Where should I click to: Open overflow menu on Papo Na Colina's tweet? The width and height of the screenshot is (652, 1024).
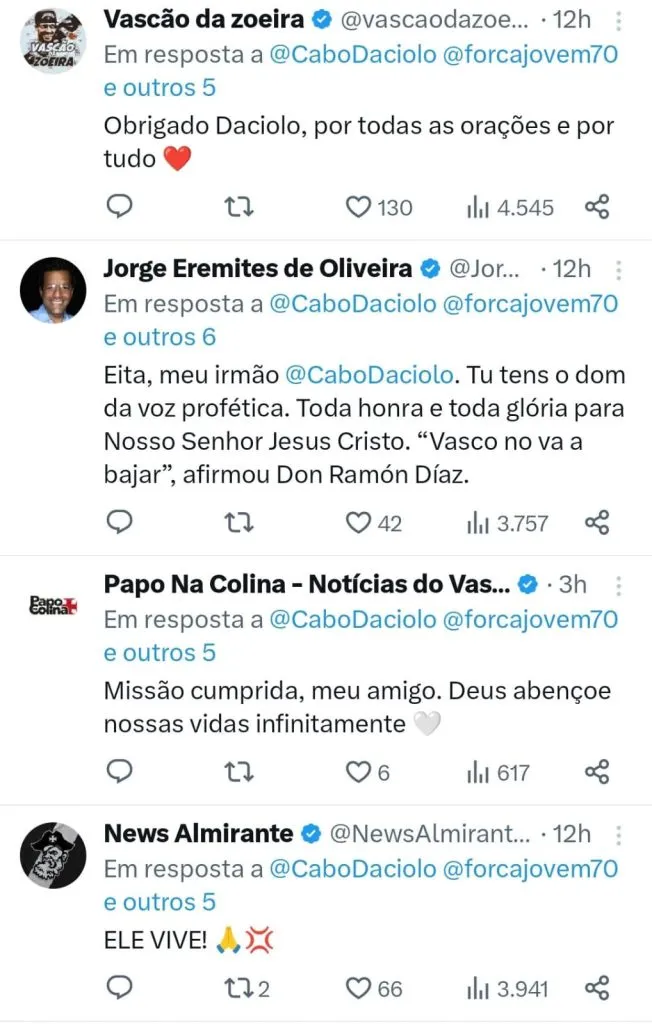[x=620, y=585]
